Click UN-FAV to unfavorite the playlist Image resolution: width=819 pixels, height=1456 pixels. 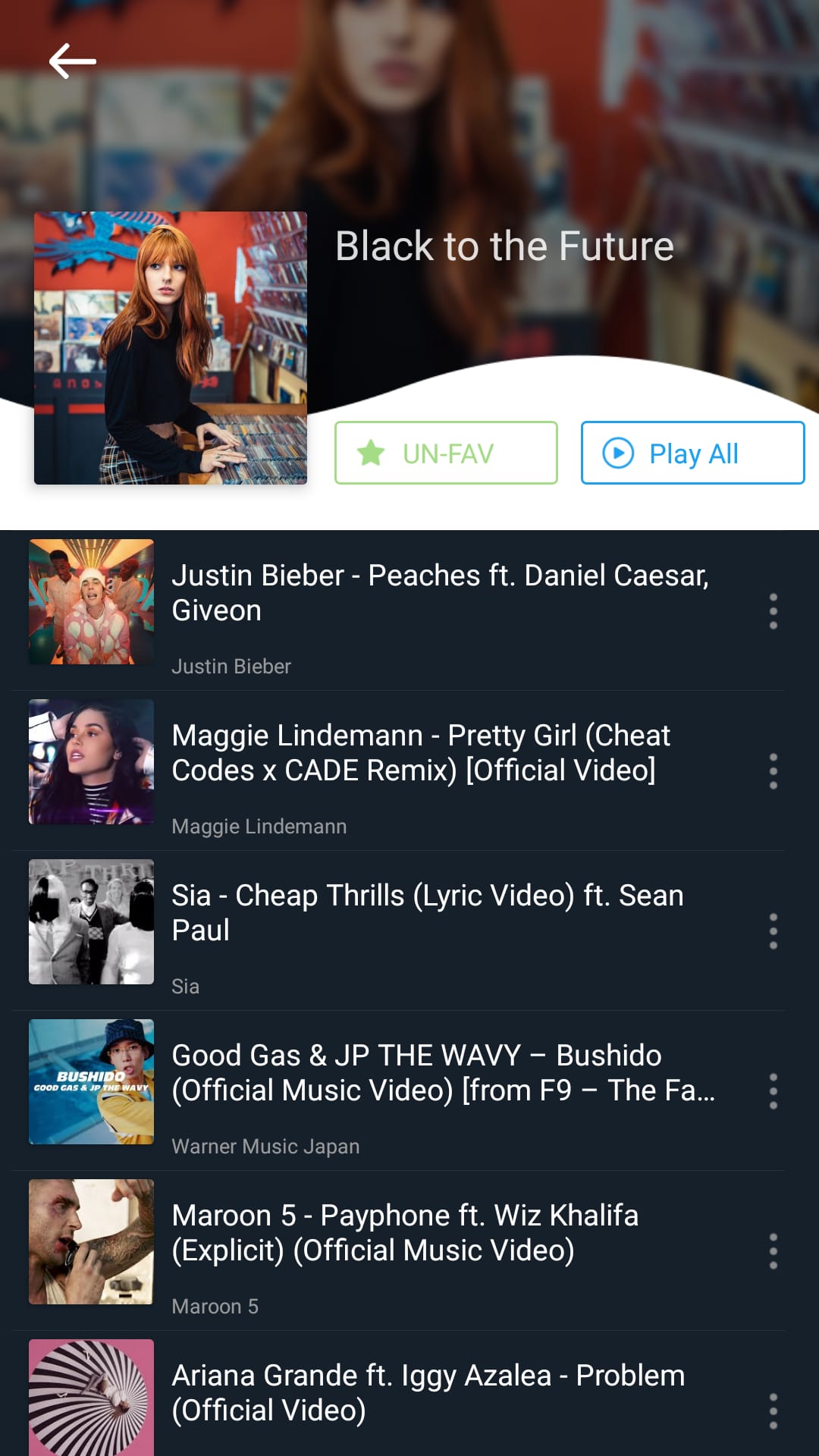tap(445, 453)
